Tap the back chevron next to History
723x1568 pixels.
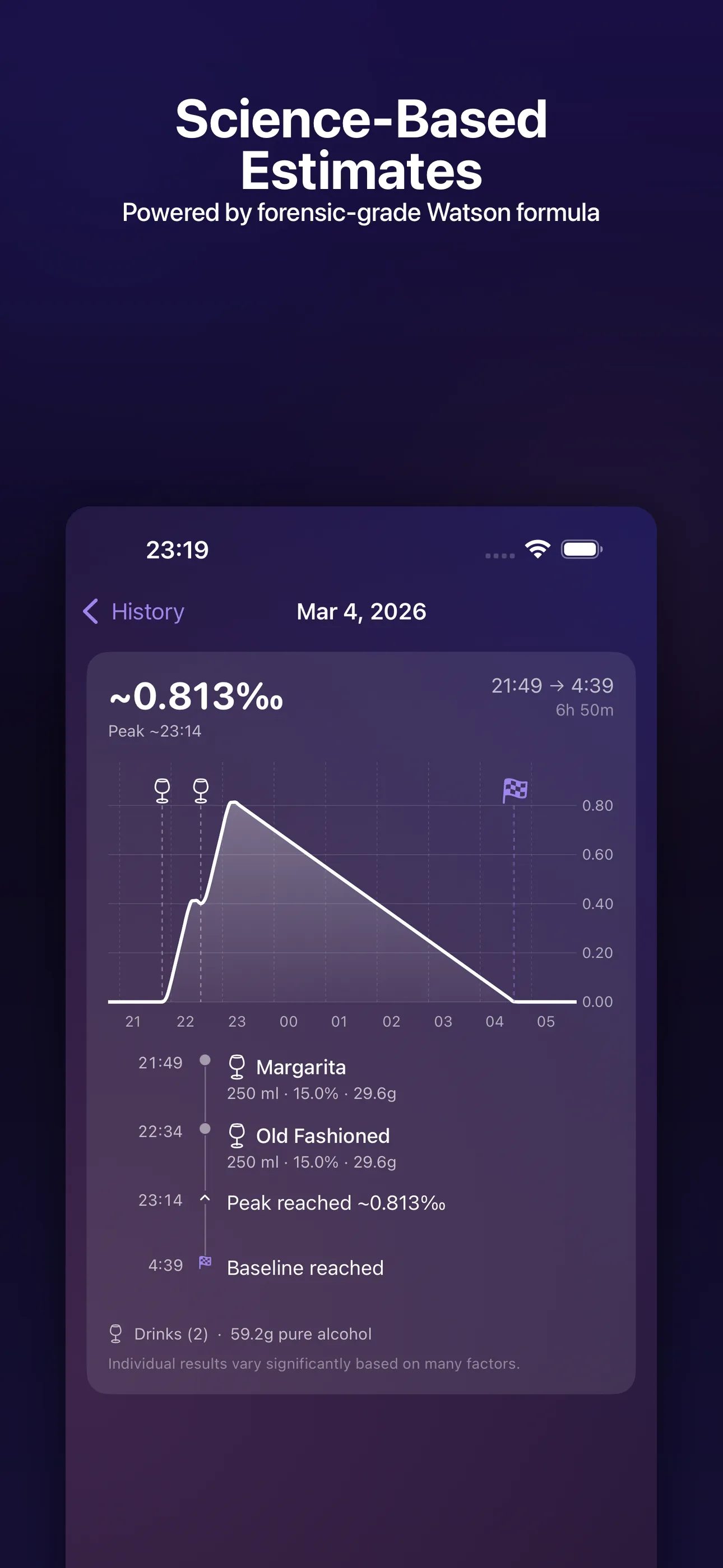pyautogui.click(x=91, y=611)
